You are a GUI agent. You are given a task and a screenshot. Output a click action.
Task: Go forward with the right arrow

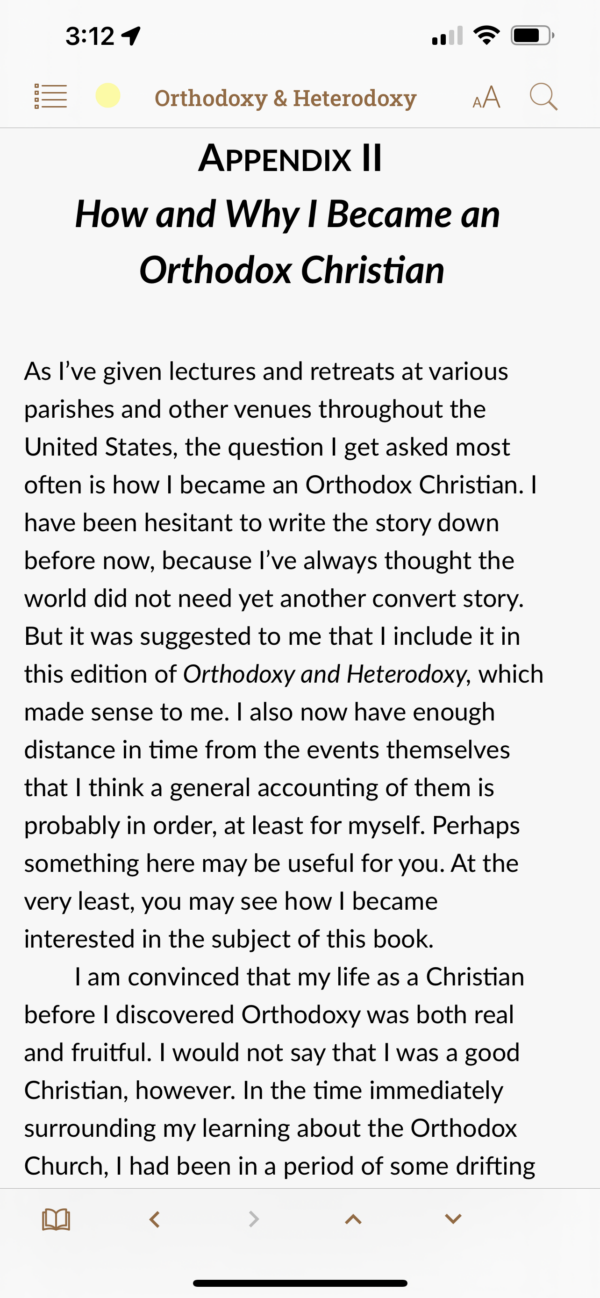pos(254,1219)
